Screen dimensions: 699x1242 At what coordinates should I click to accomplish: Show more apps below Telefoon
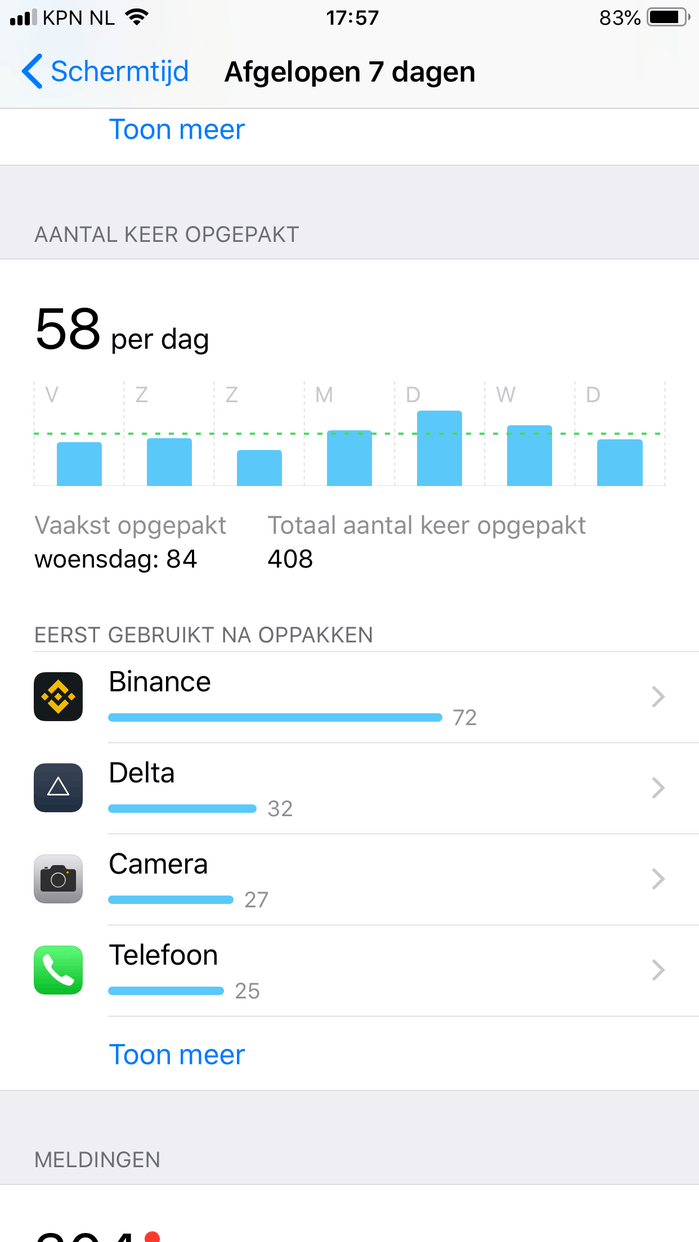pyautogui.click(x=177, y=1054)
